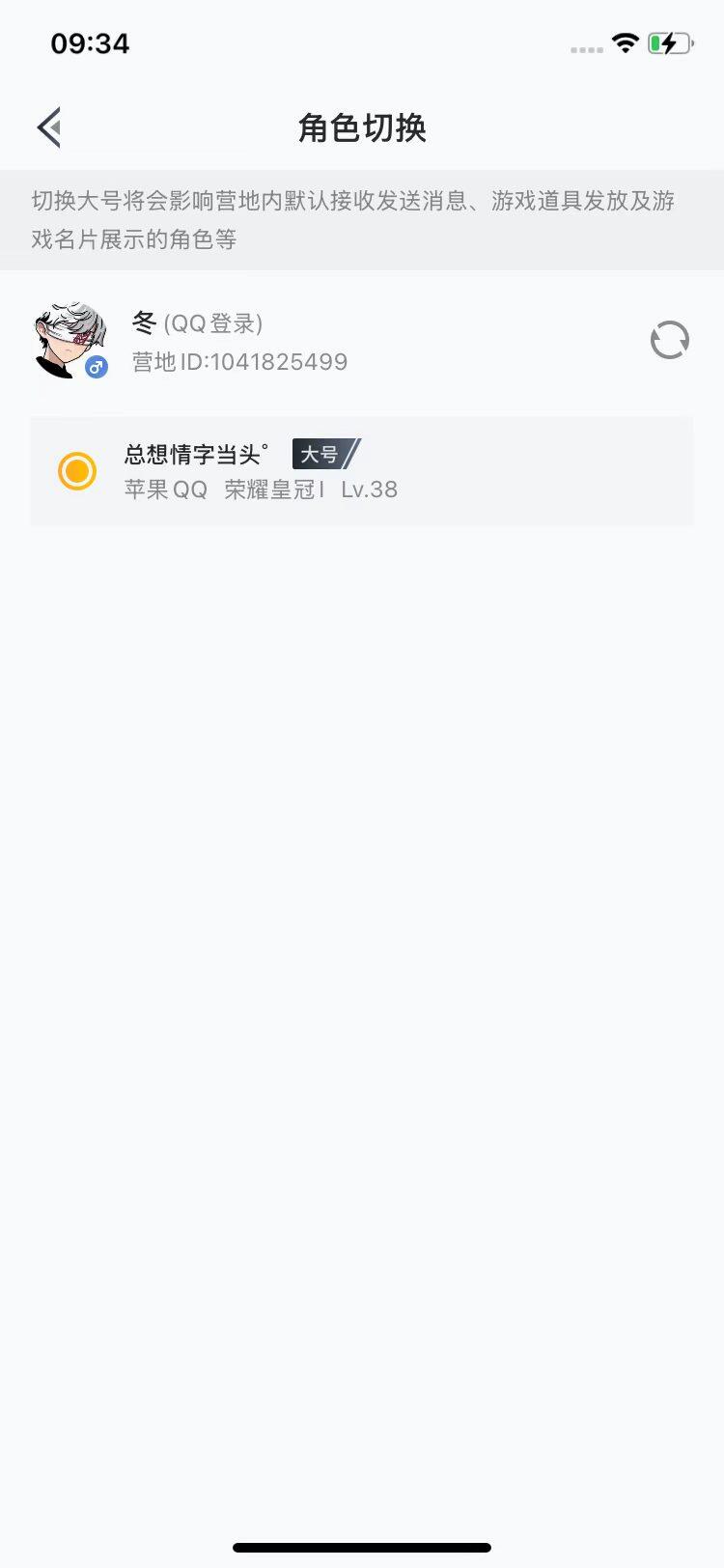
Task: Tap the 大号 badge next to the role name
Action: click(x=321, y=455)
